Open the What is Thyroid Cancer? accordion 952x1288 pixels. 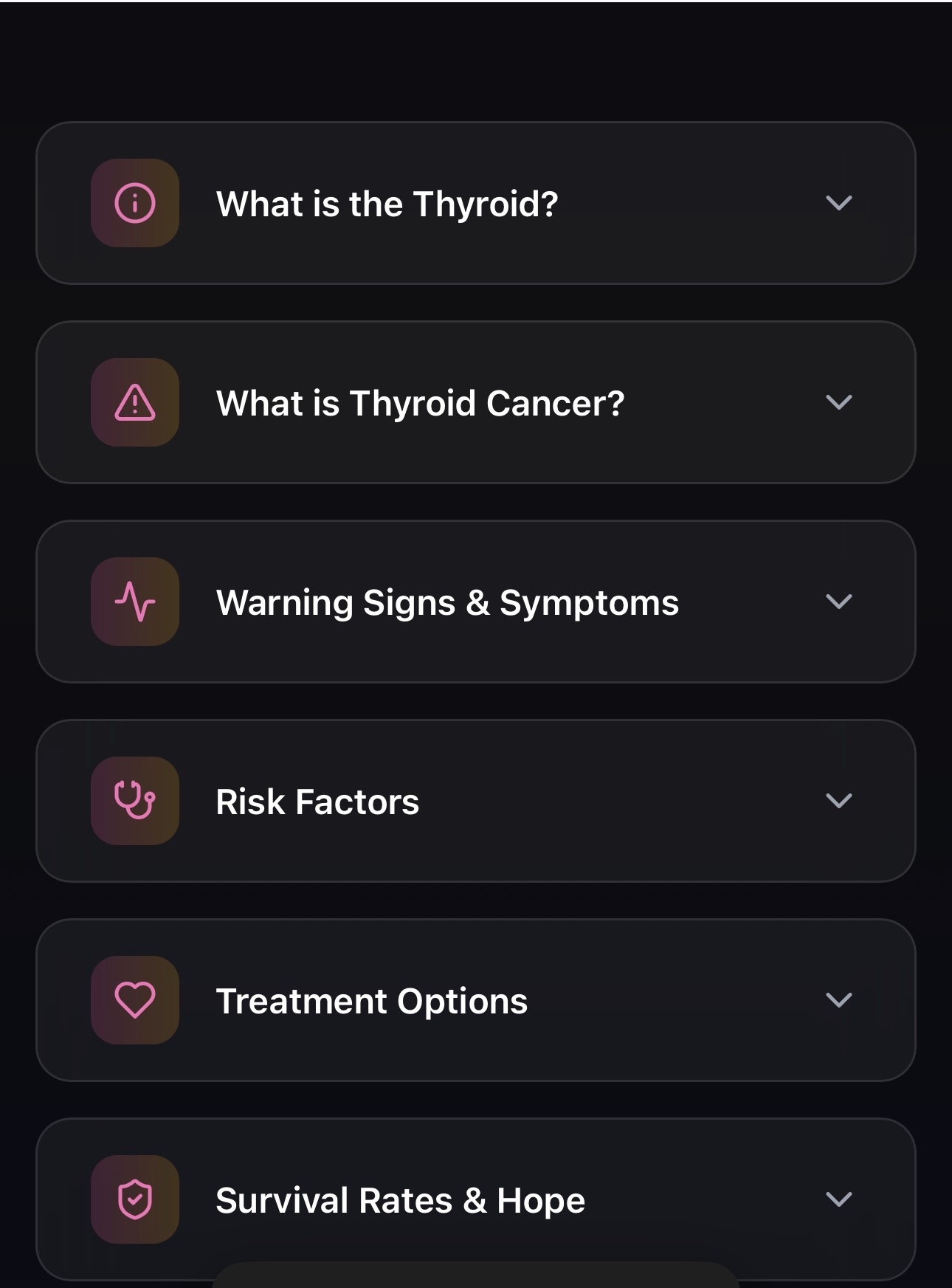(x=475, y=402)
